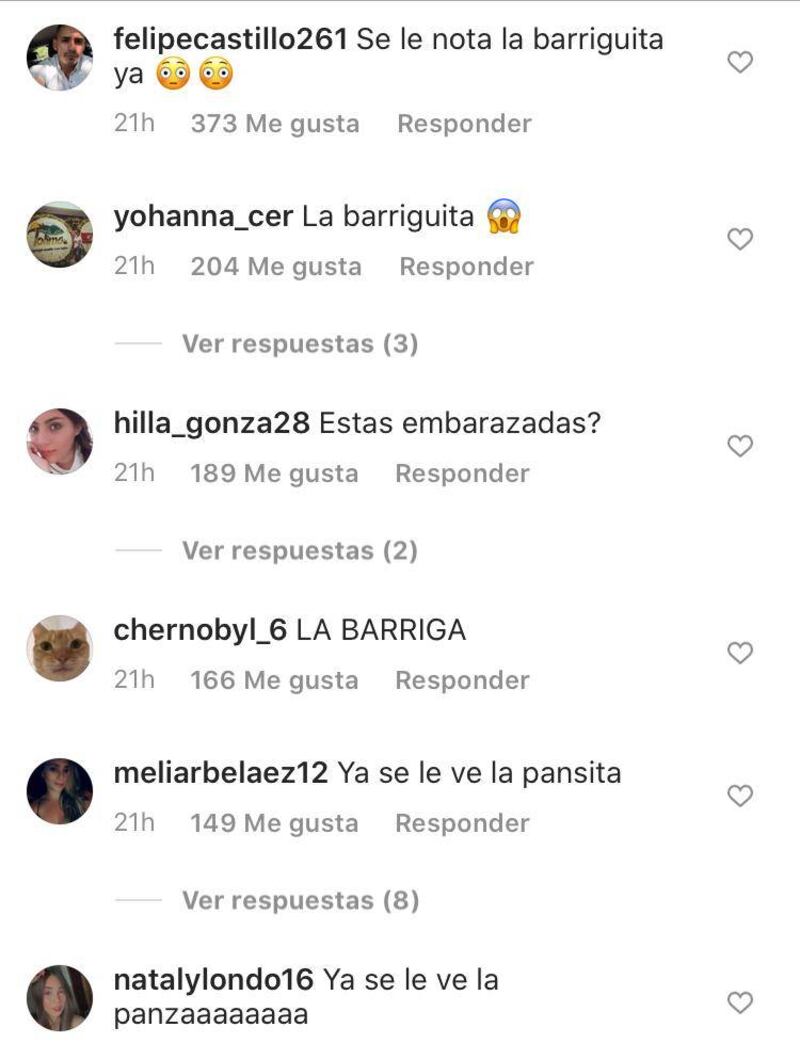Screen dimensions: 800x1043
Task: Reply to chernobyl_6's LA BARRIGA comment
Action: [x=462, y=681]
